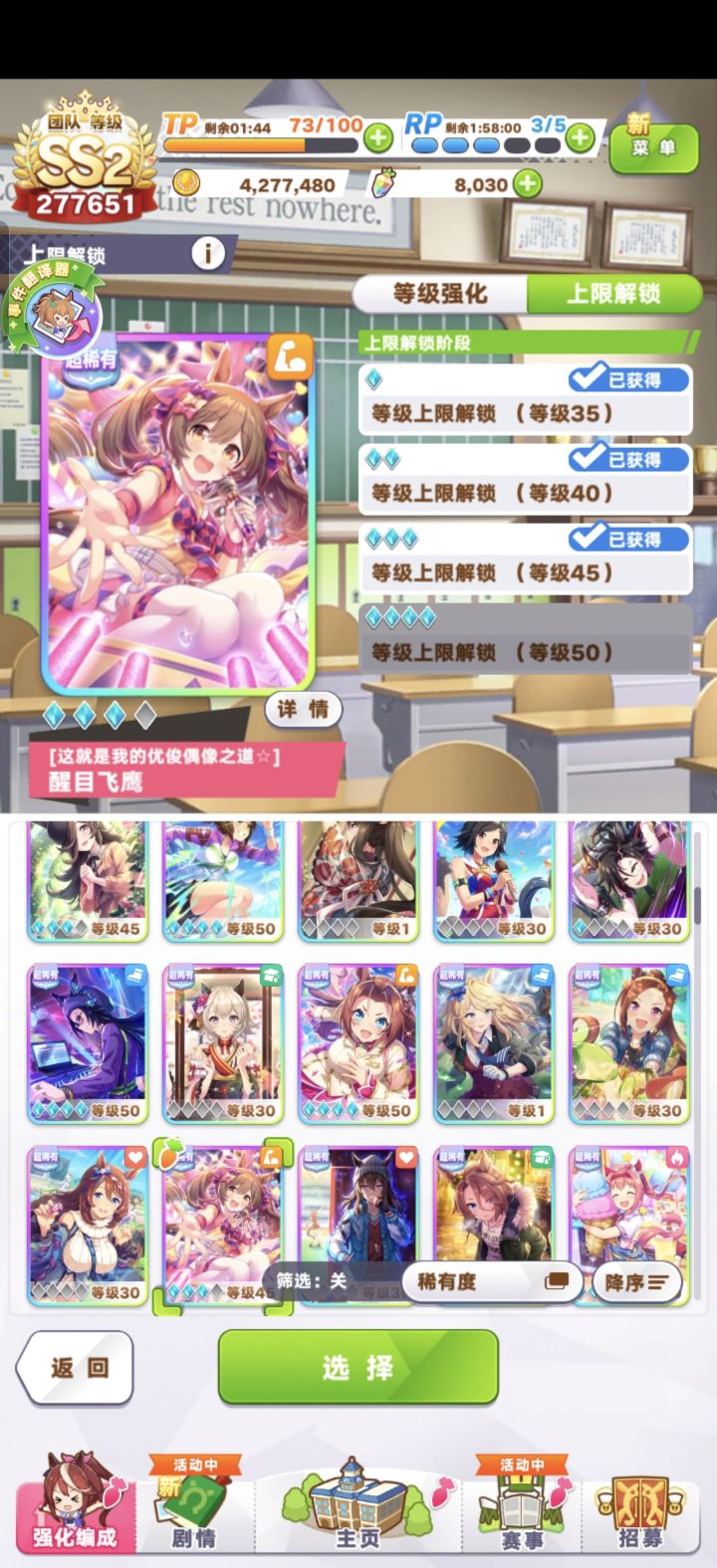Tap the 详情 details button
Image resolution: width=717 pixels, height=1568 pixels.
tap(302, 711)
